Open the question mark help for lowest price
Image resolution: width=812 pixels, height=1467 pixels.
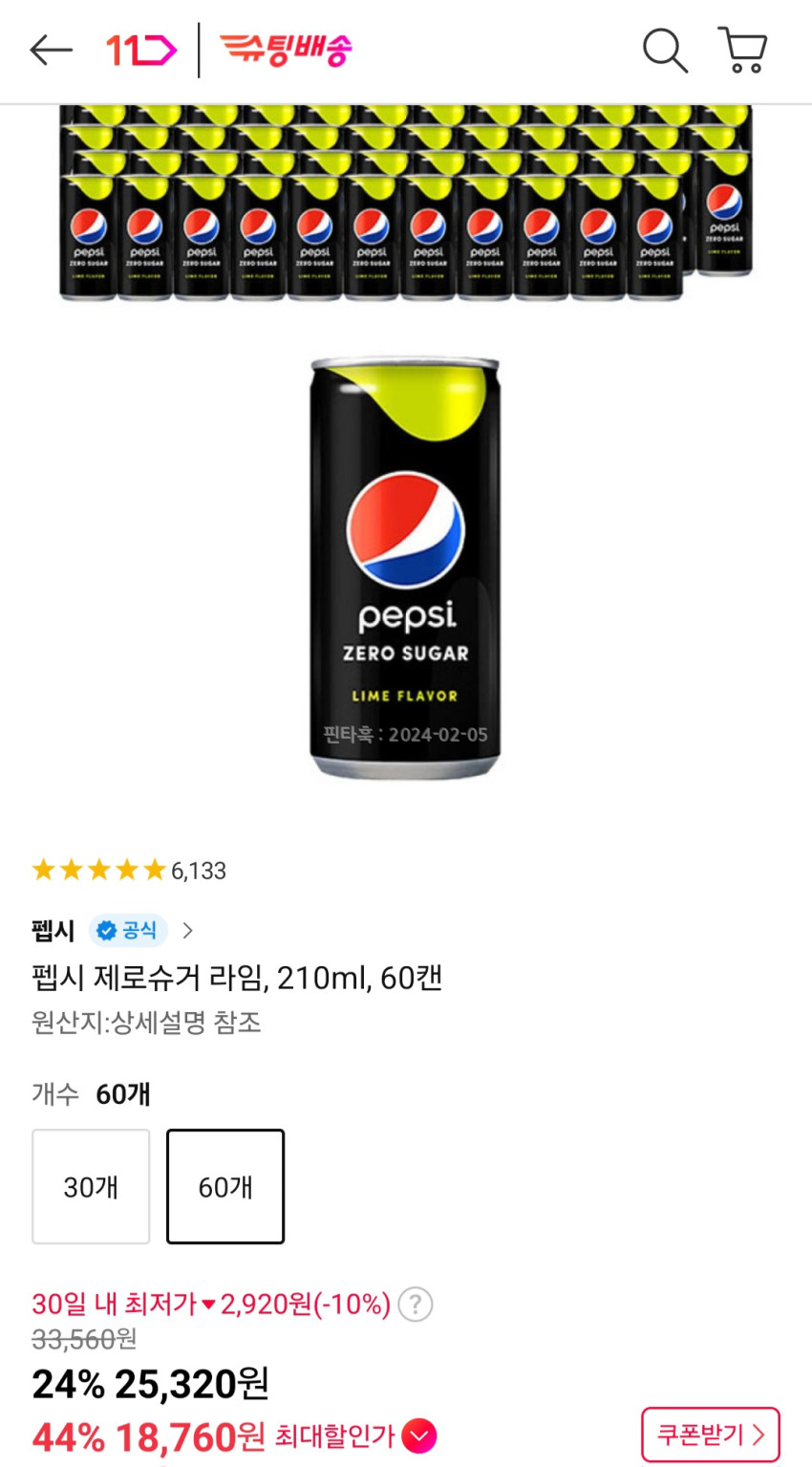(x=416, y=1304)
